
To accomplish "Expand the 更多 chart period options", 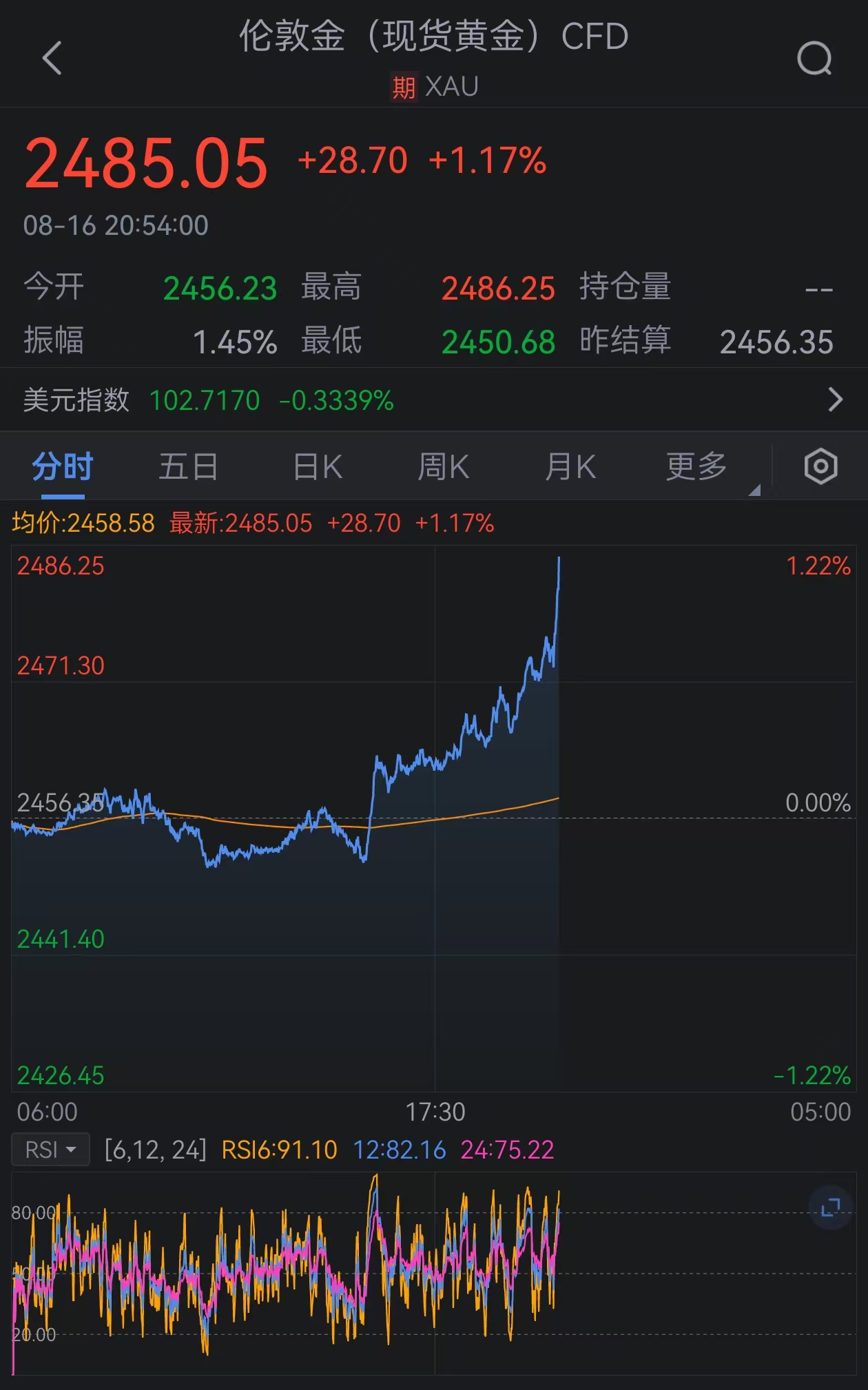I will (x=696, y=467).
